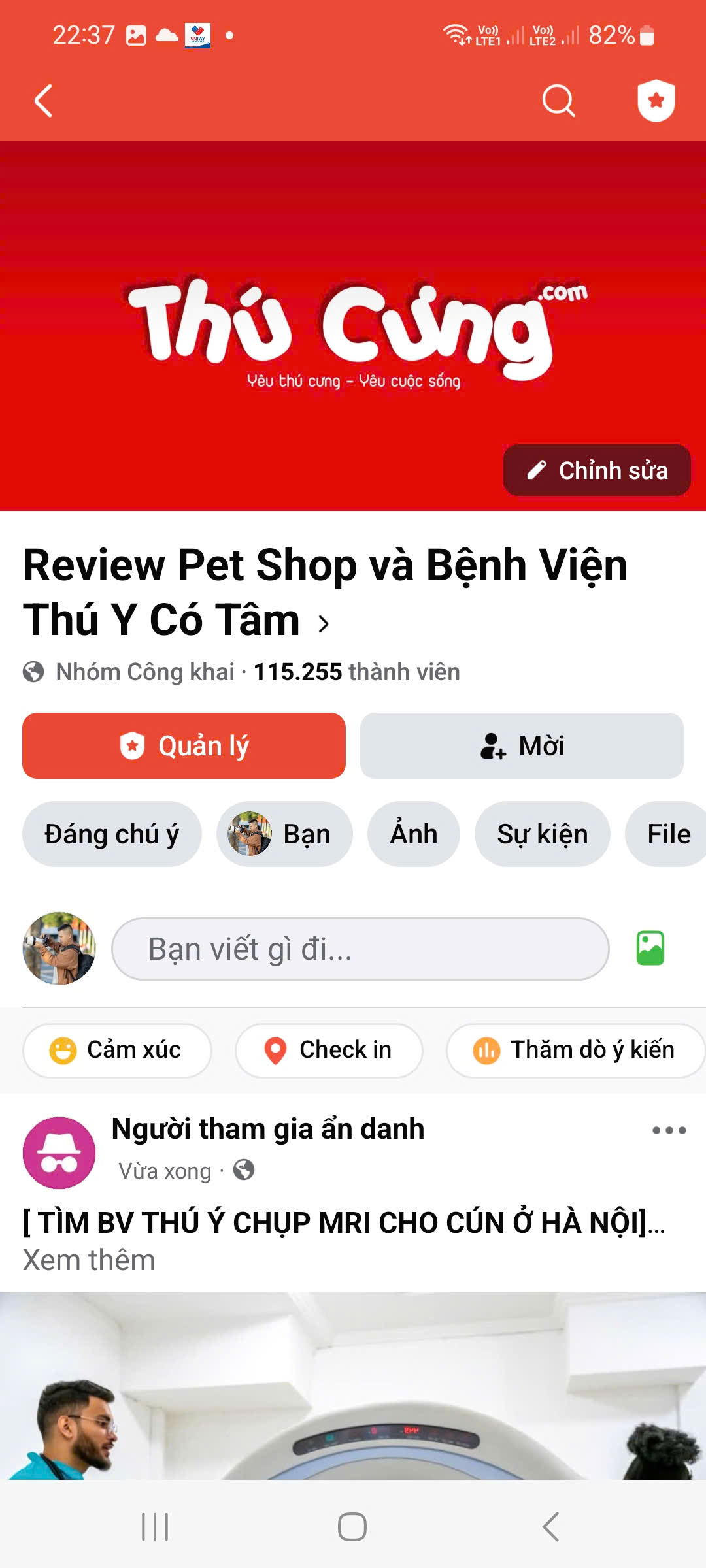The height and width of the screenshot is (1568, 706).
Task: Open the Quản lý management button
Action: click(184, 745)
